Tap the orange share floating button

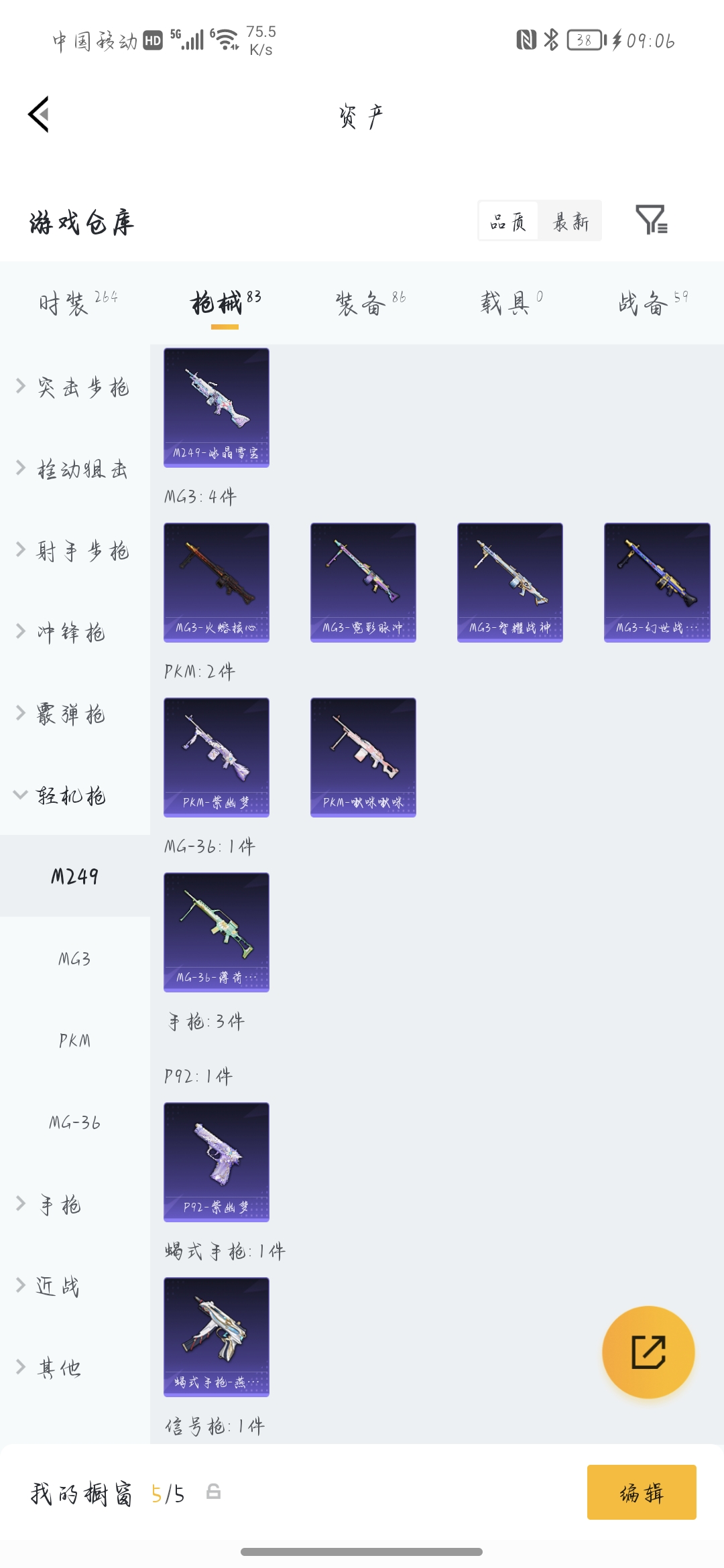648,1352
